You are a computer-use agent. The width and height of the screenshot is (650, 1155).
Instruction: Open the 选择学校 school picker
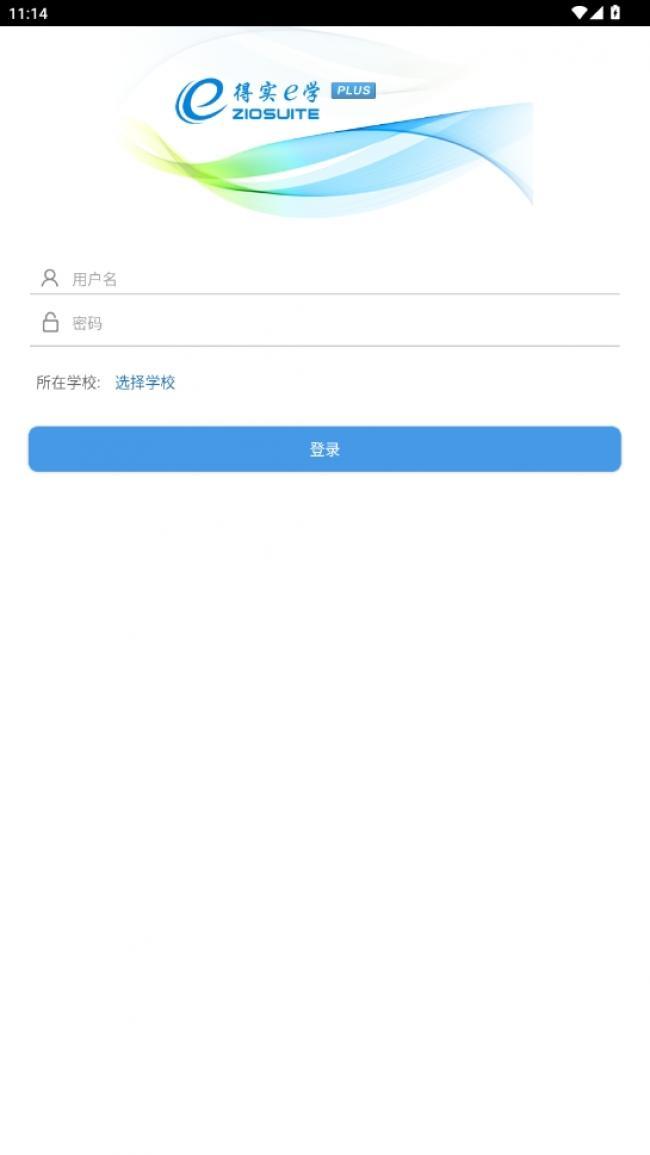[145, 382]
